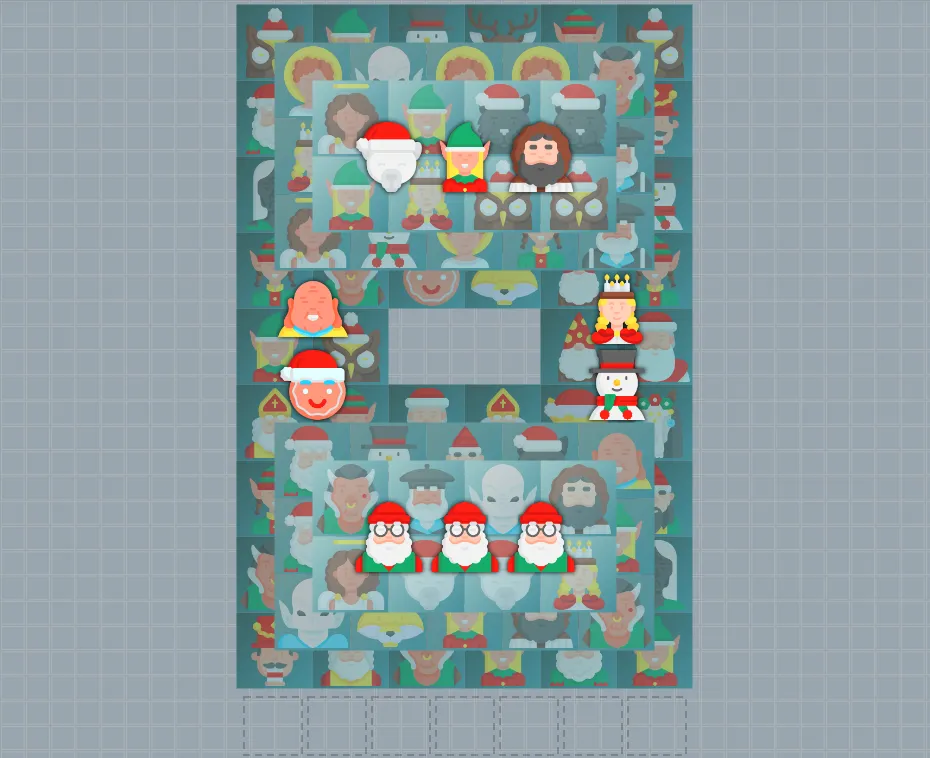Image resolution: width=930 pixels, height=758 pixels.
Task: Pick the brown-haired bearded man tile
Action: pos(541,158)
